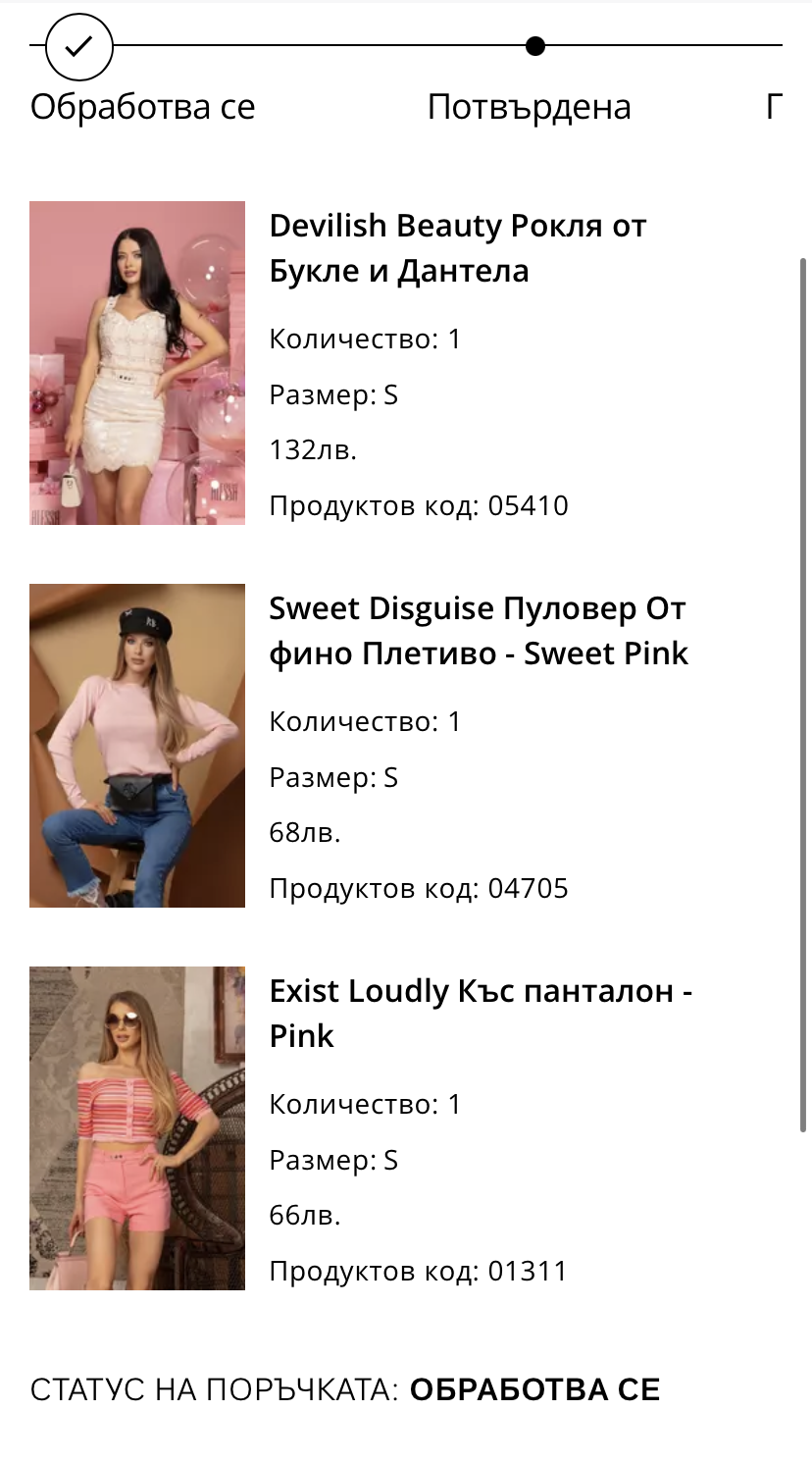
Task: Open the Devilish Beauty dress product image
Action: click(x=137, y=363)
